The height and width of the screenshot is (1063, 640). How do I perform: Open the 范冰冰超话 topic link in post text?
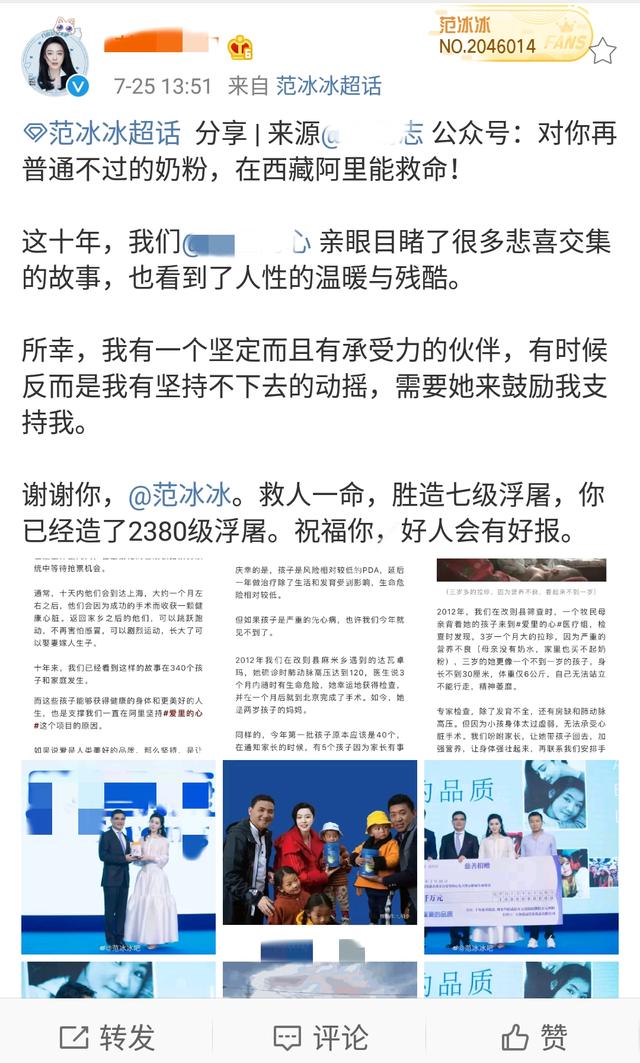102,134
